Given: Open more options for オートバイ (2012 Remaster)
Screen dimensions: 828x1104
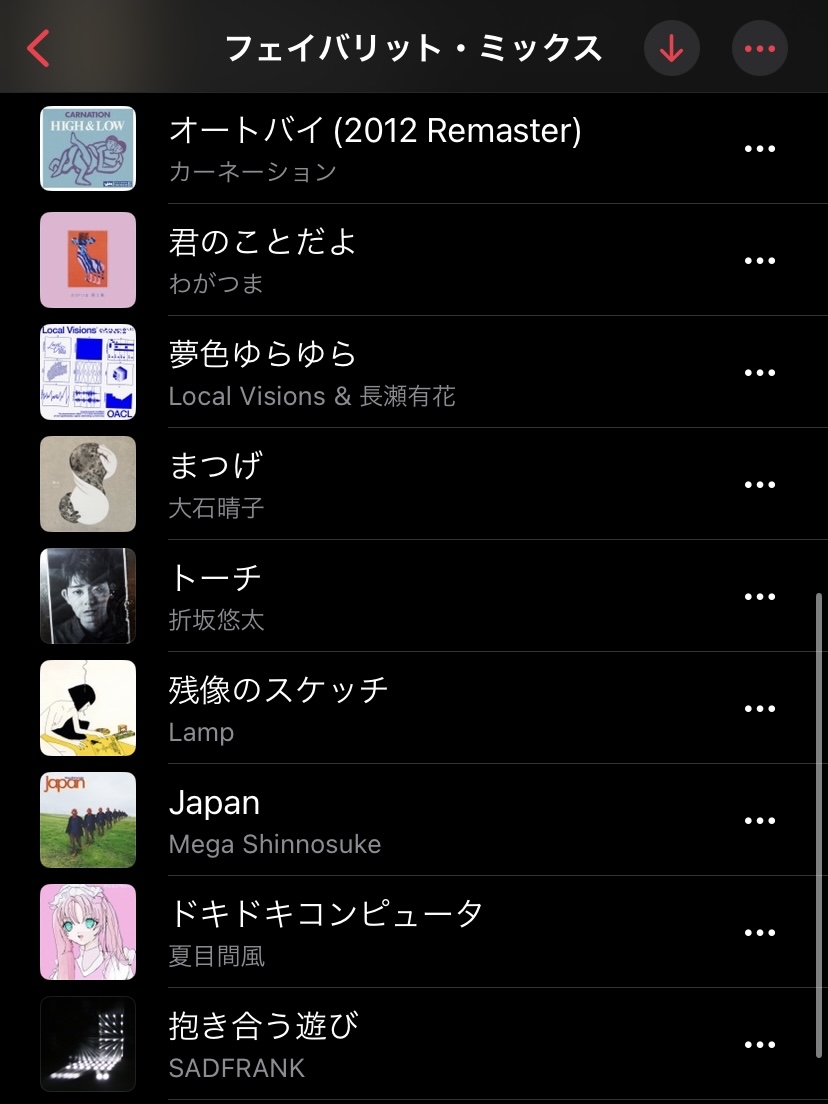Looking at the screenshot, I should (760, 149).
